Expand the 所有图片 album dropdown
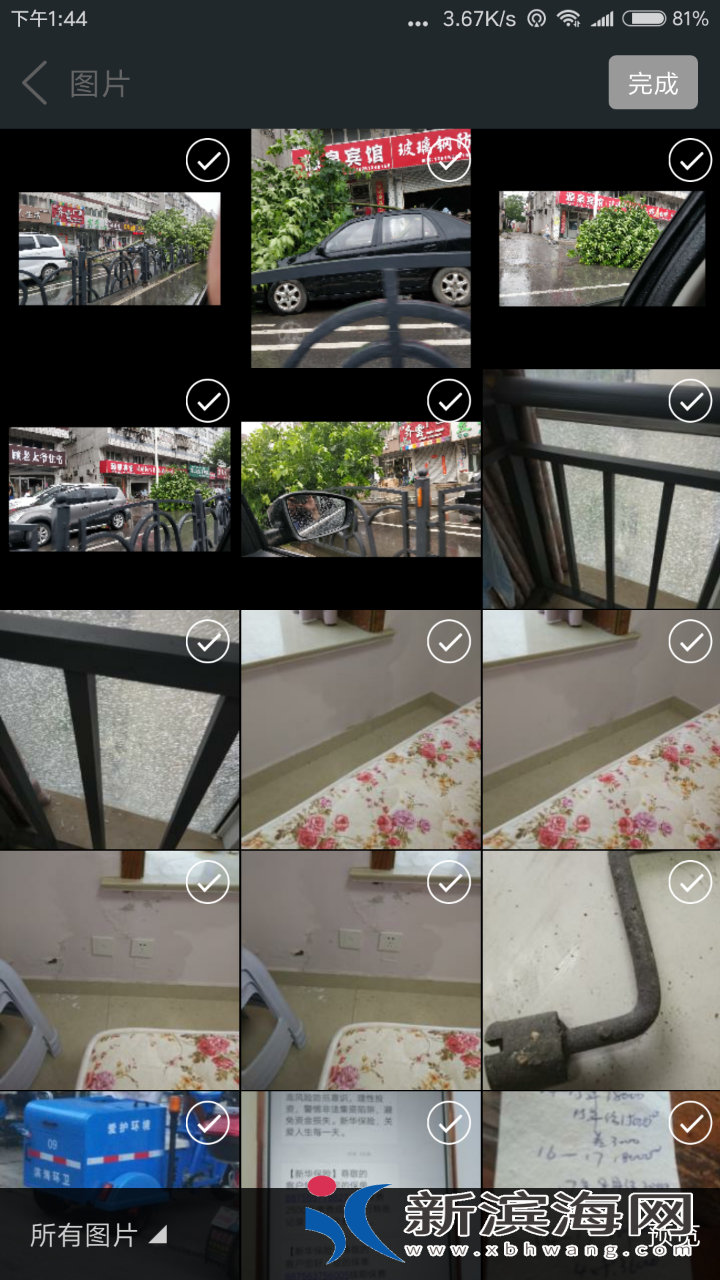Image resolution: width=720 pixels, height=1280 pixels. pyautogui.click(x=98, y=1234)
